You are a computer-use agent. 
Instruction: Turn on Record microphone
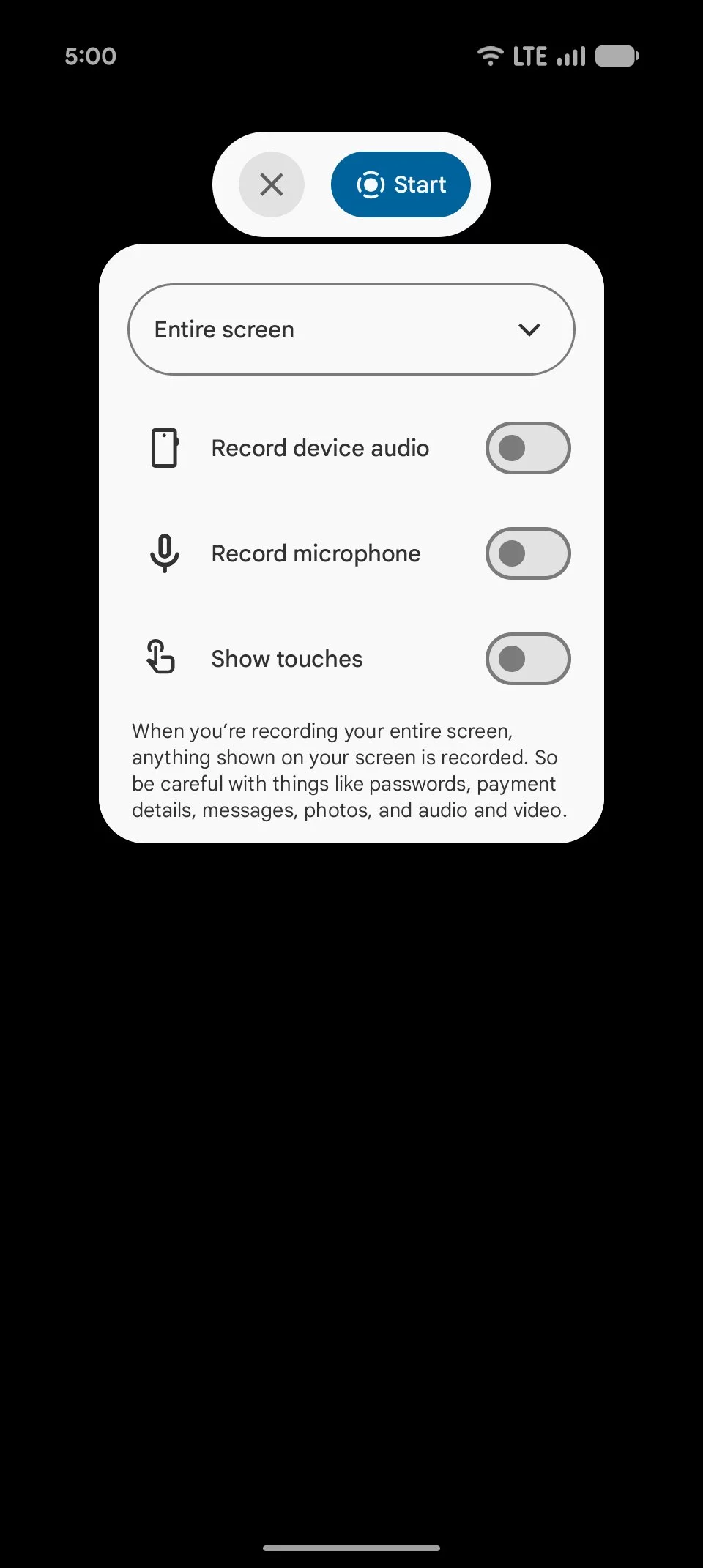click(x=527, y=553)
